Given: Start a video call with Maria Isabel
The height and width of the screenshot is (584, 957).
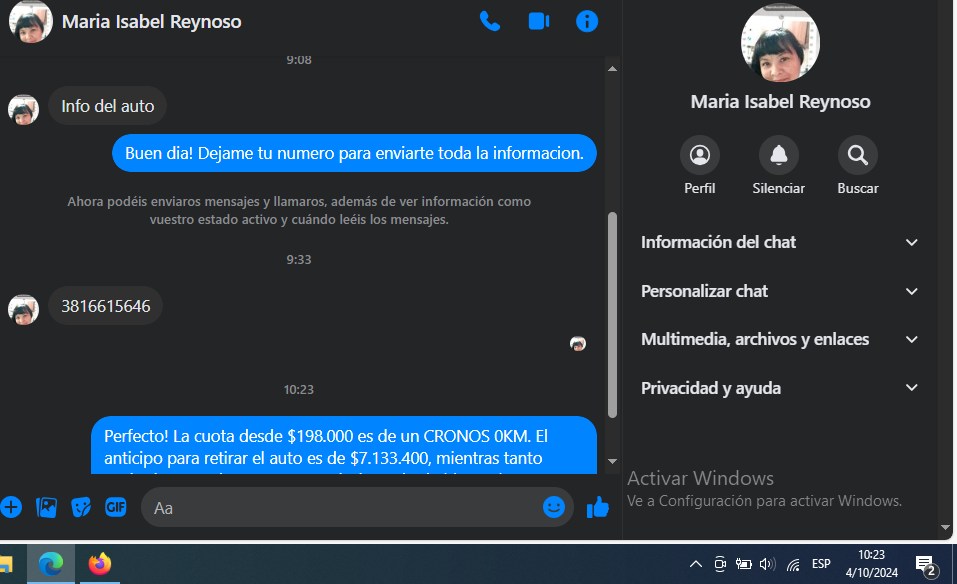Looking at the screenshot, I should tap(539, 21).
